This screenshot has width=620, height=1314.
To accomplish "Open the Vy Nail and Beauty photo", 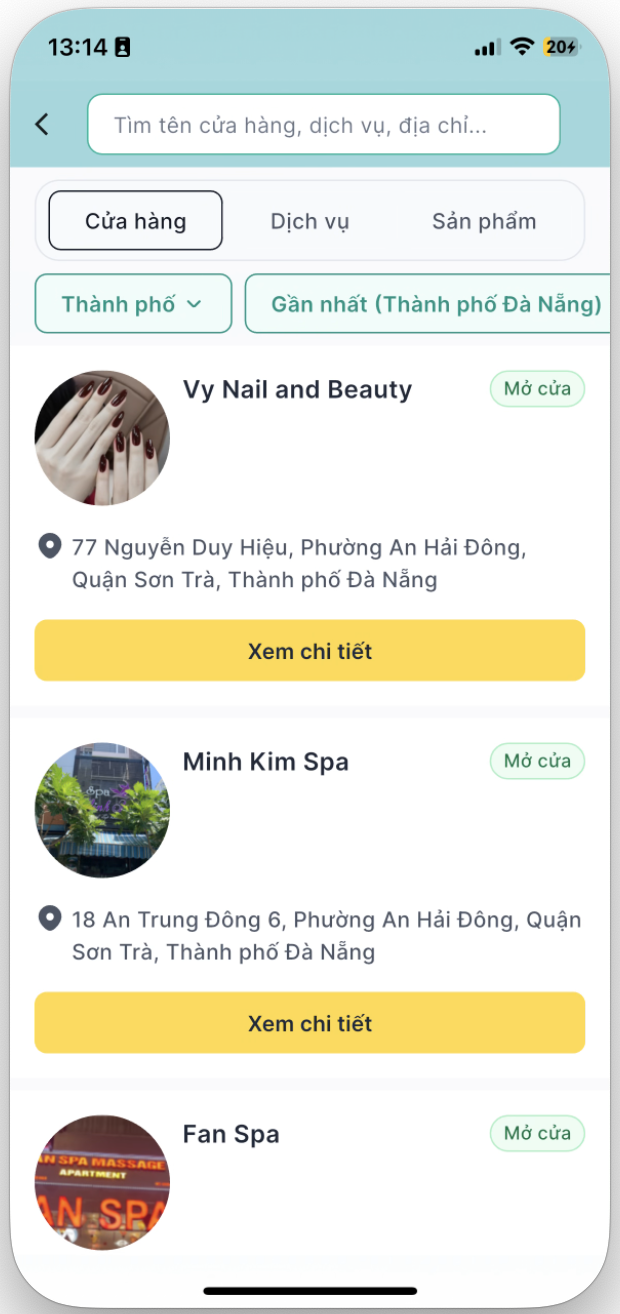I will click(x=102, y=438).
